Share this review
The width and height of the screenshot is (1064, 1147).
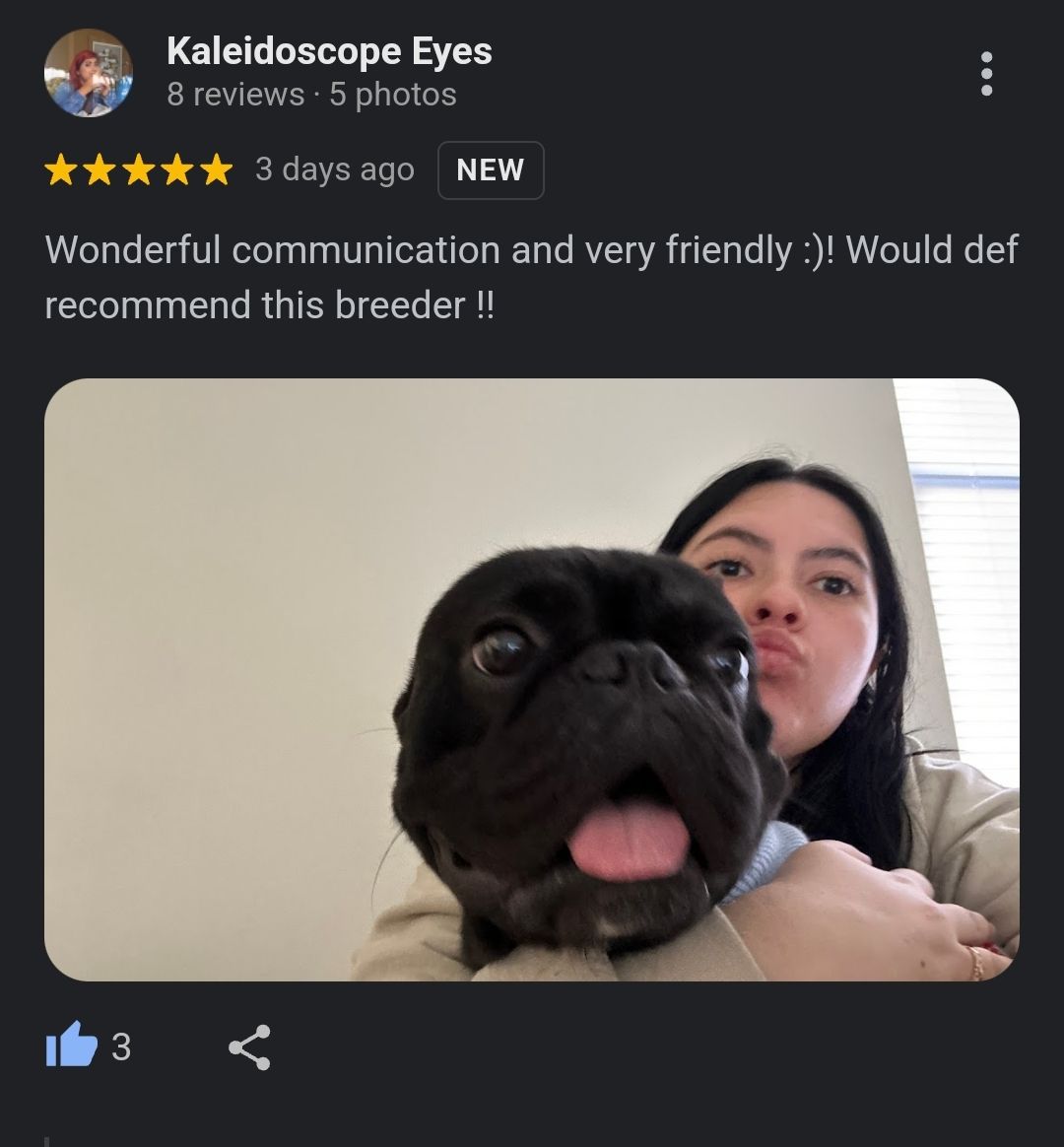[249, 1046]
